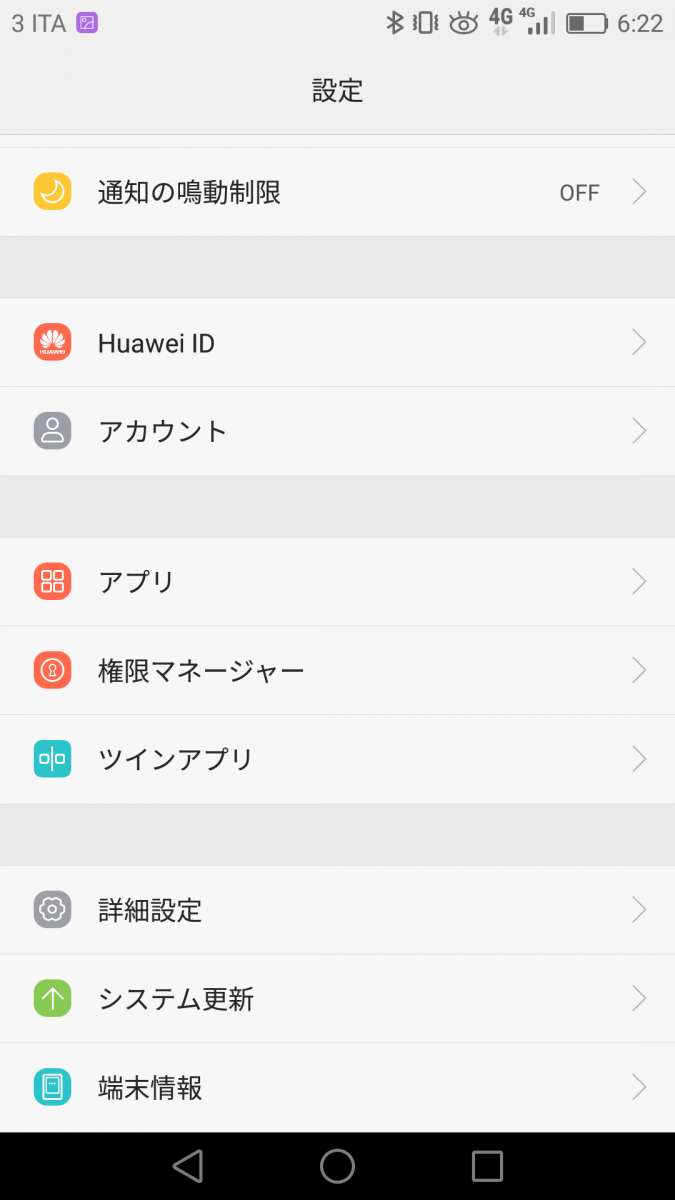The height and width of the screenshot is (1200, 675).
Task: Go to アカウント settings
Action: click(x=337, y=431)
